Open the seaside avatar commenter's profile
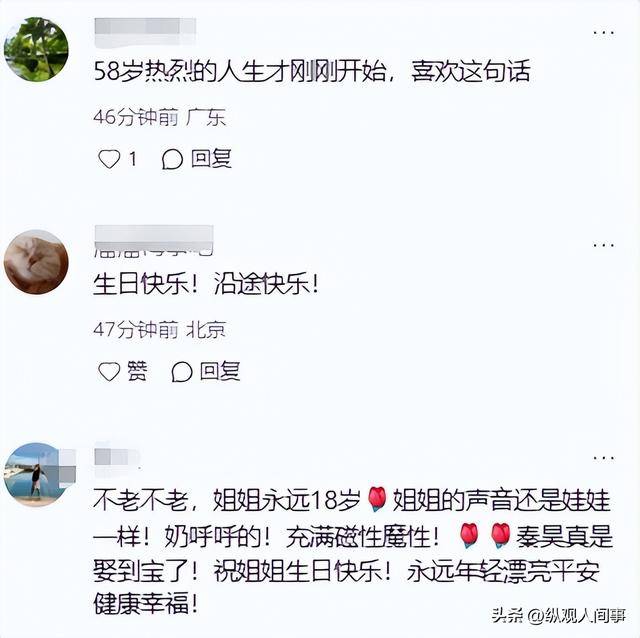This screenshot has width=640, height=638. tap(36, 474)
